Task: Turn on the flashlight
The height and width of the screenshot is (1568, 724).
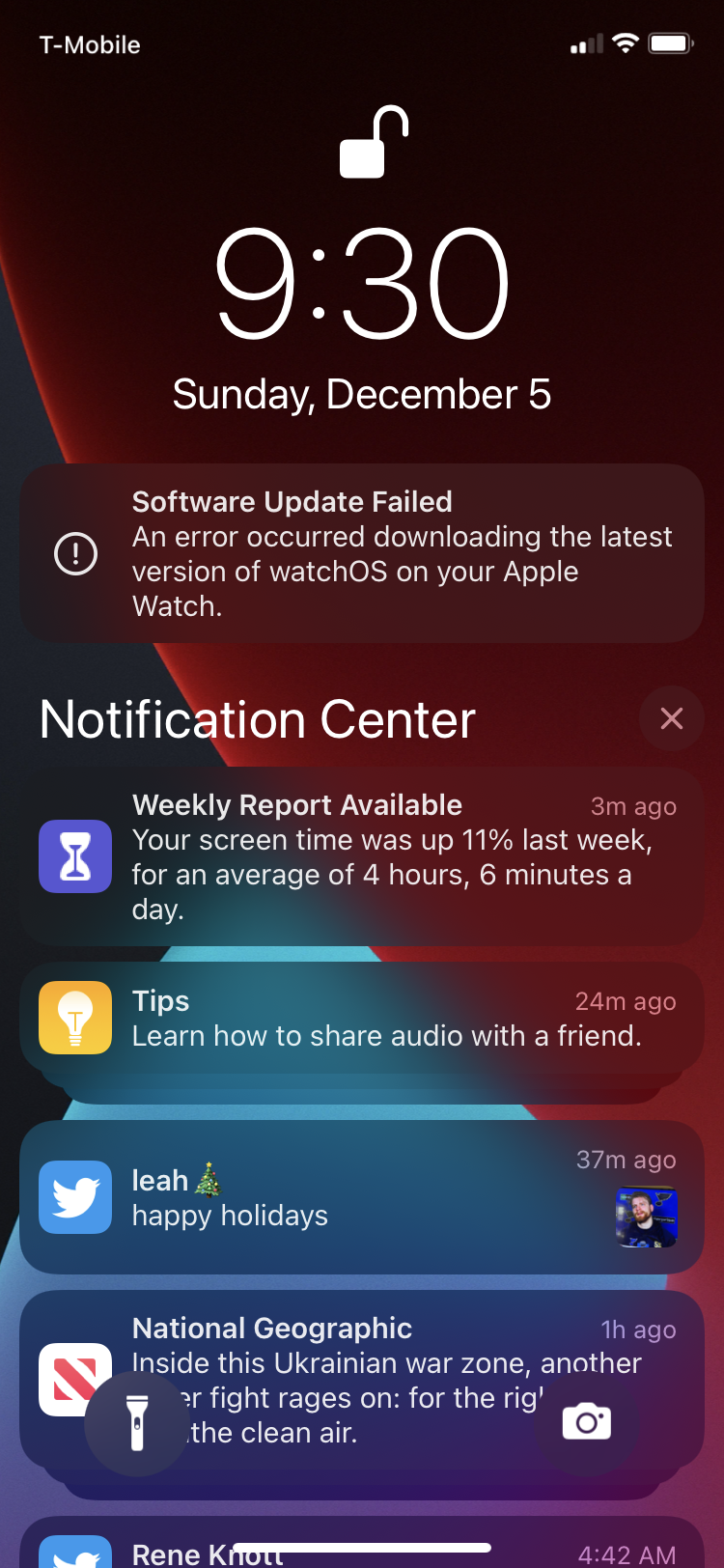Action: coord(136,1422)
